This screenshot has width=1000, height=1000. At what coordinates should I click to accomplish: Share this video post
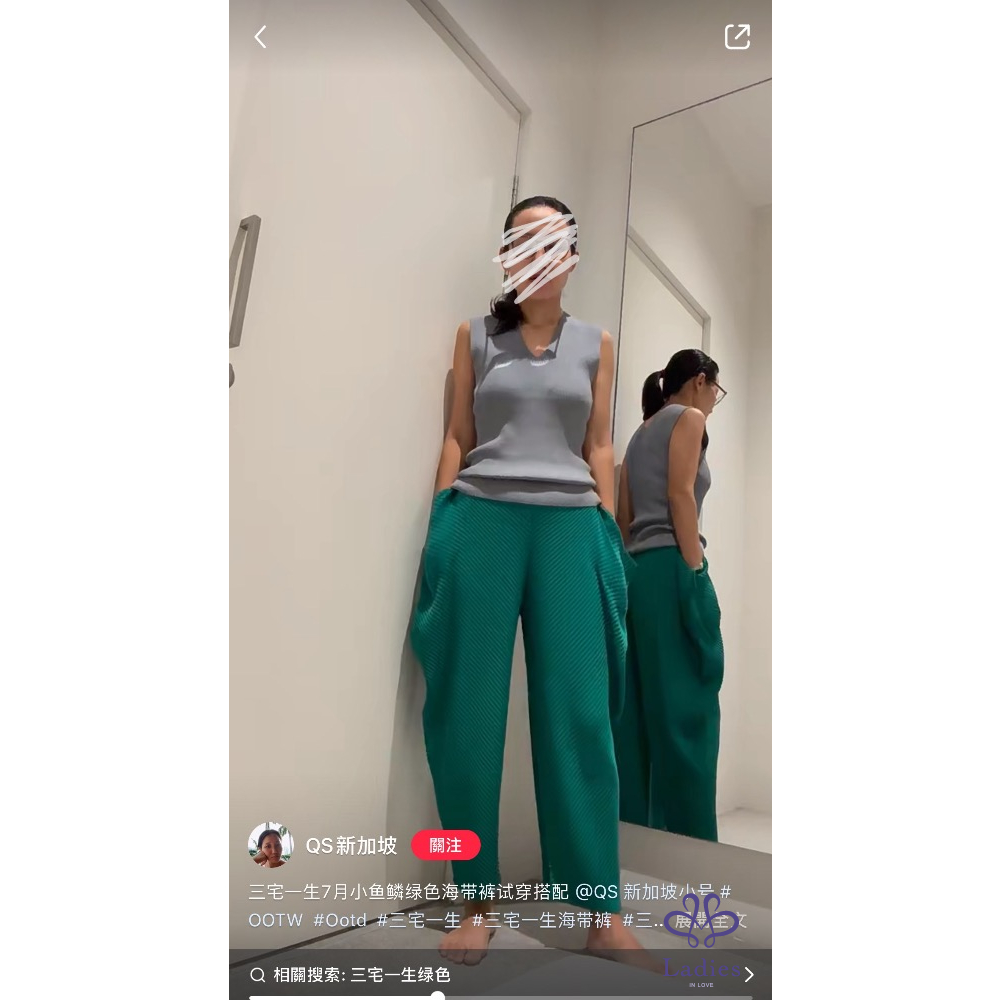click(x=737, y=37)
